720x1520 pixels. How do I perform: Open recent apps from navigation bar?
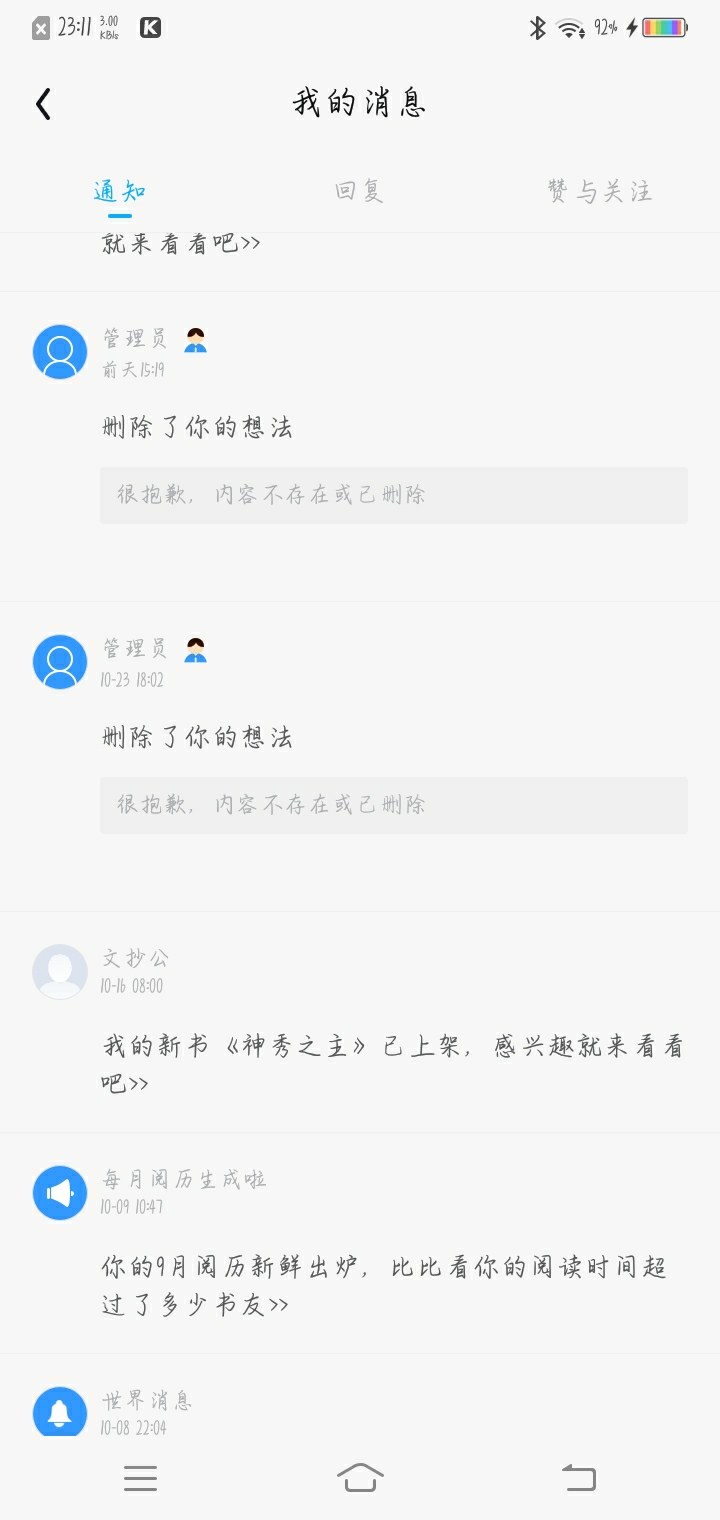click(x=140, y=1478)
